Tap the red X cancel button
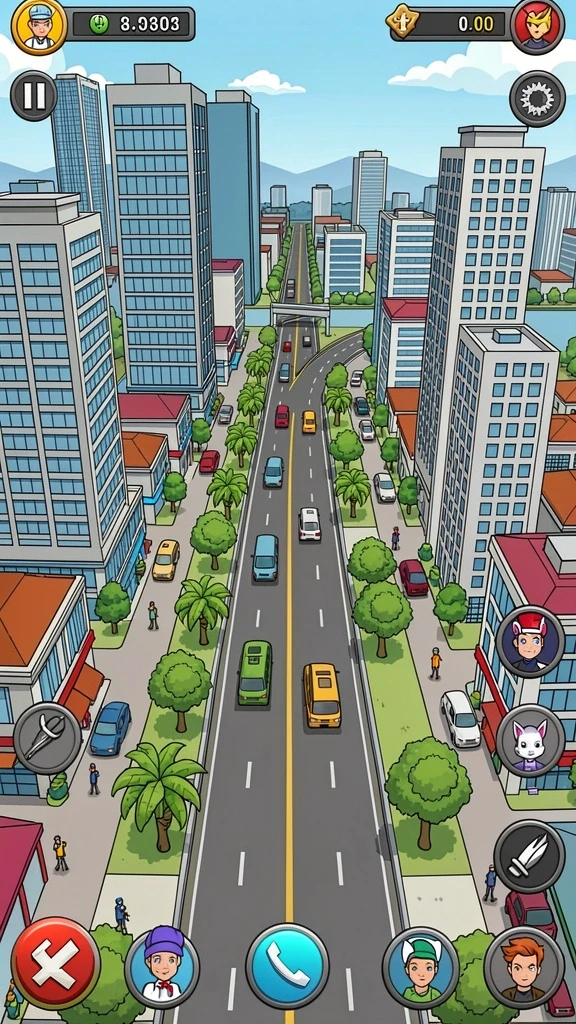Image resolution: width=576 pixels, height=1024 pixels. [56, 963]
